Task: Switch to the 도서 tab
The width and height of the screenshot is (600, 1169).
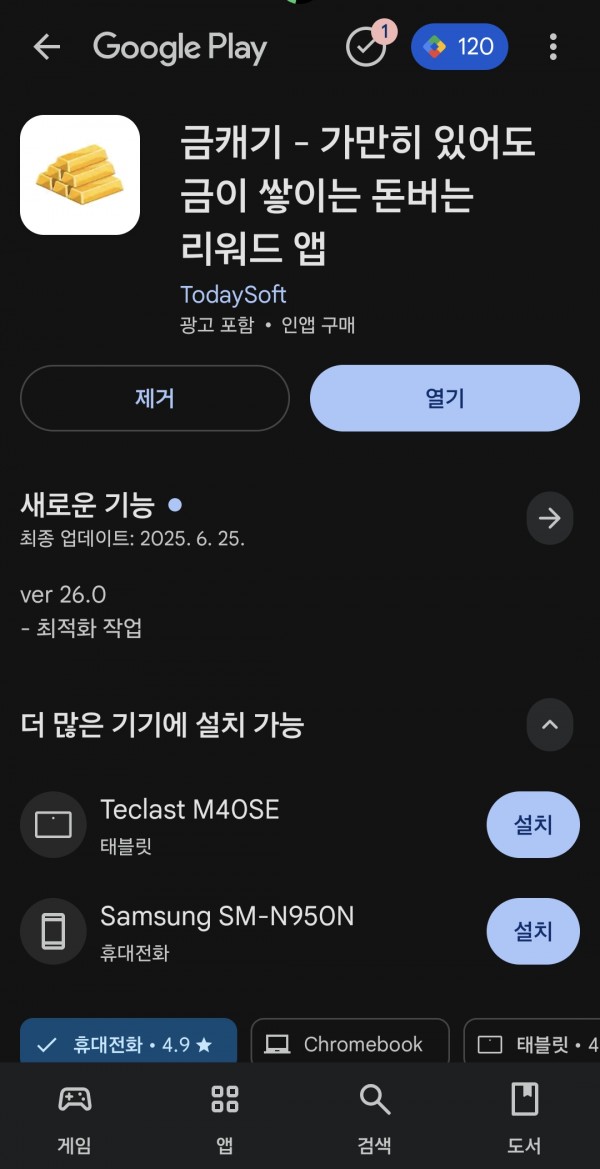Action: pos(524,1118)
